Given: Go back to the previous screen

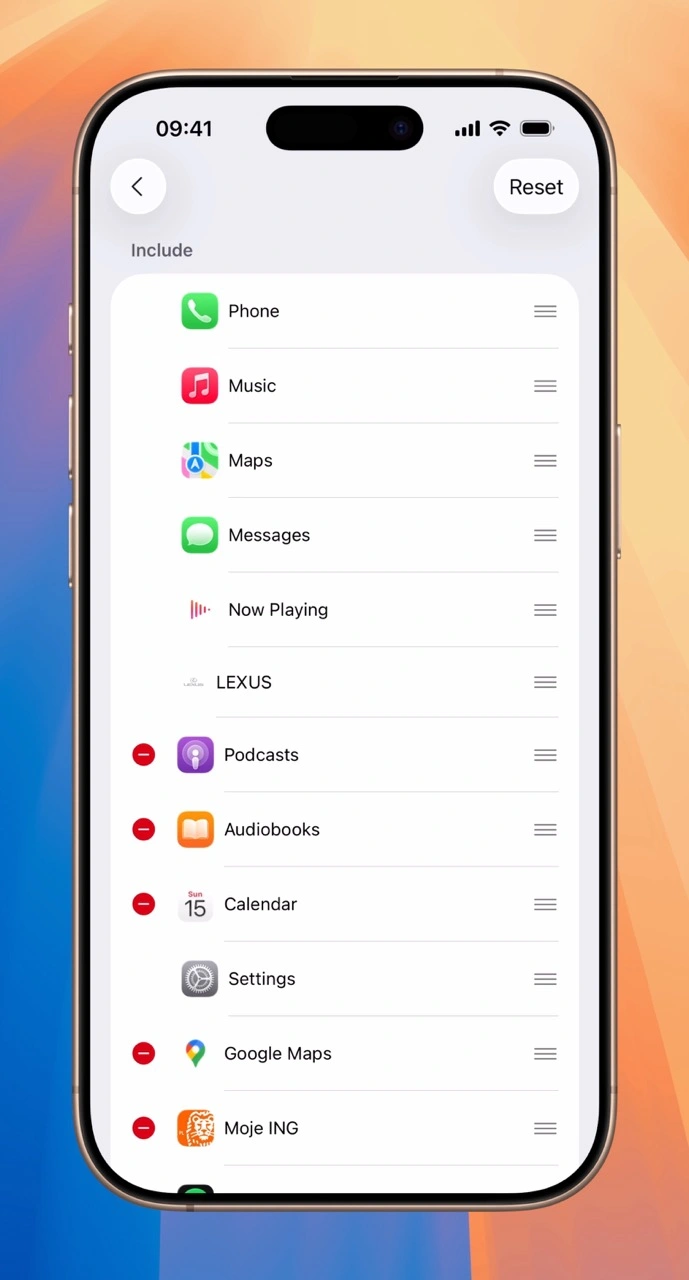Looking at the screenshot, I should click(138, 187).
